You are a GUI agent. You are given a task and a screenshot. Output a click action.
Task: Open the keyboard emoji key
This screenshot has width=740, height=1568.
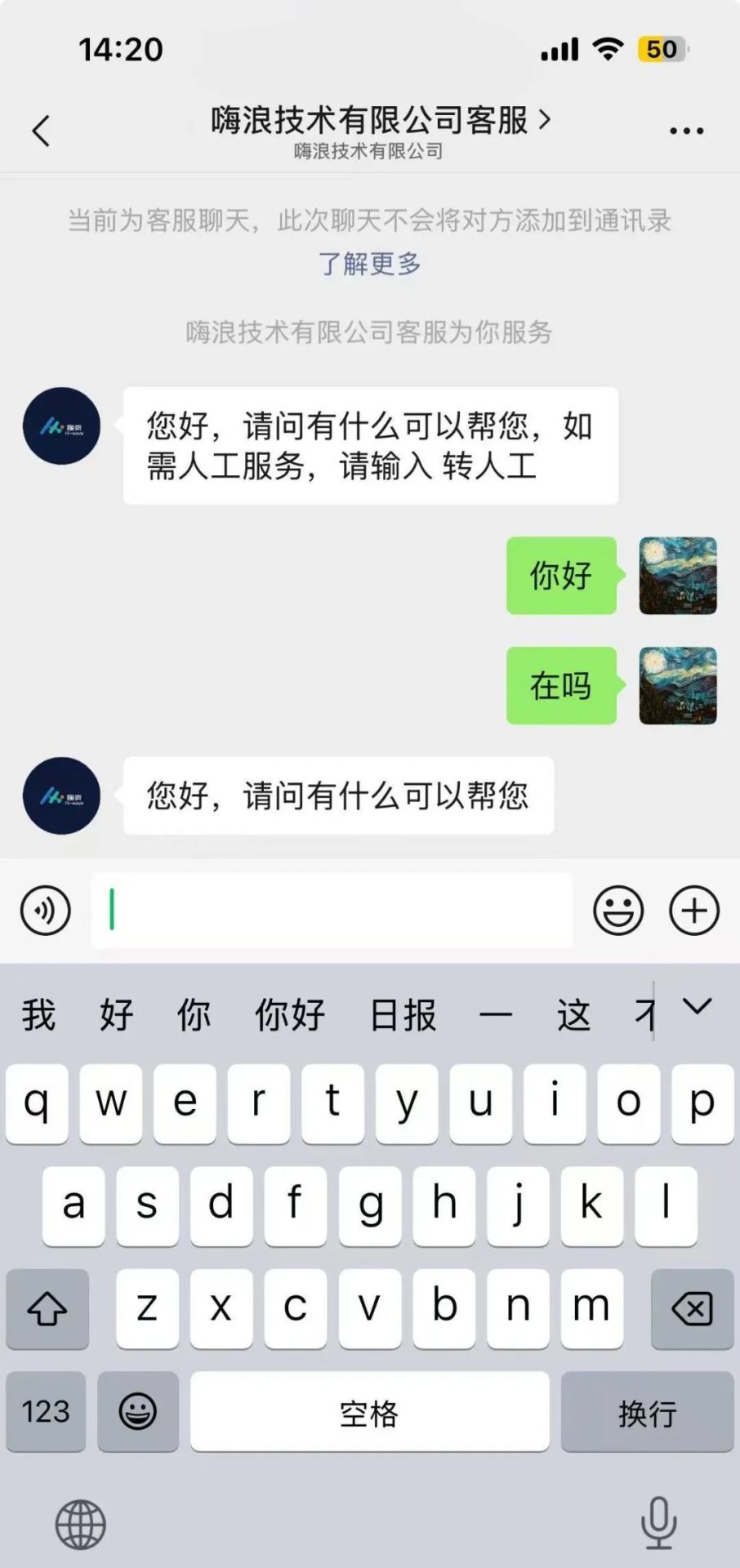pyautogui.click(x=137, y=1412)
